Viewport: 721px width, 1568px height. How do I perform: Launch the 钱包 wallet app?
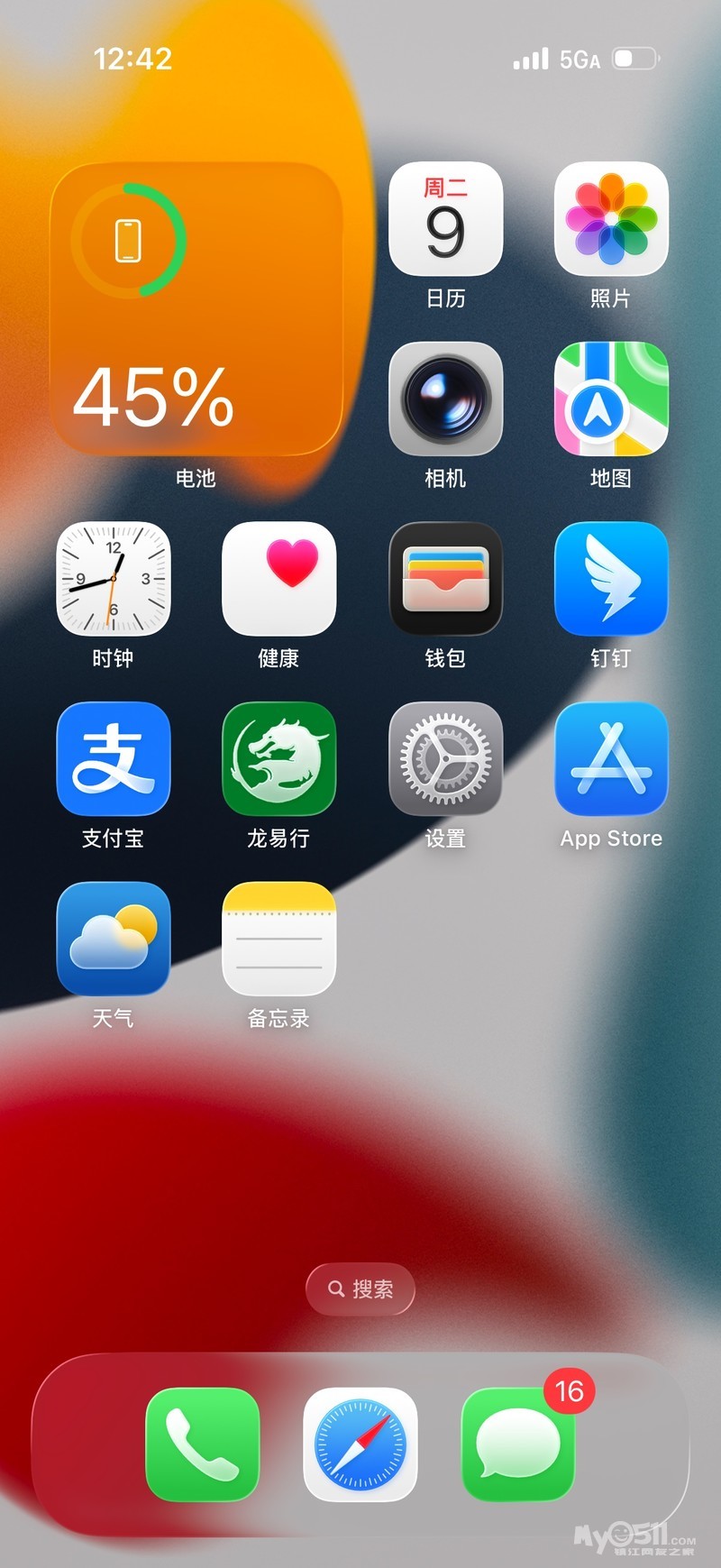[445, 579]
